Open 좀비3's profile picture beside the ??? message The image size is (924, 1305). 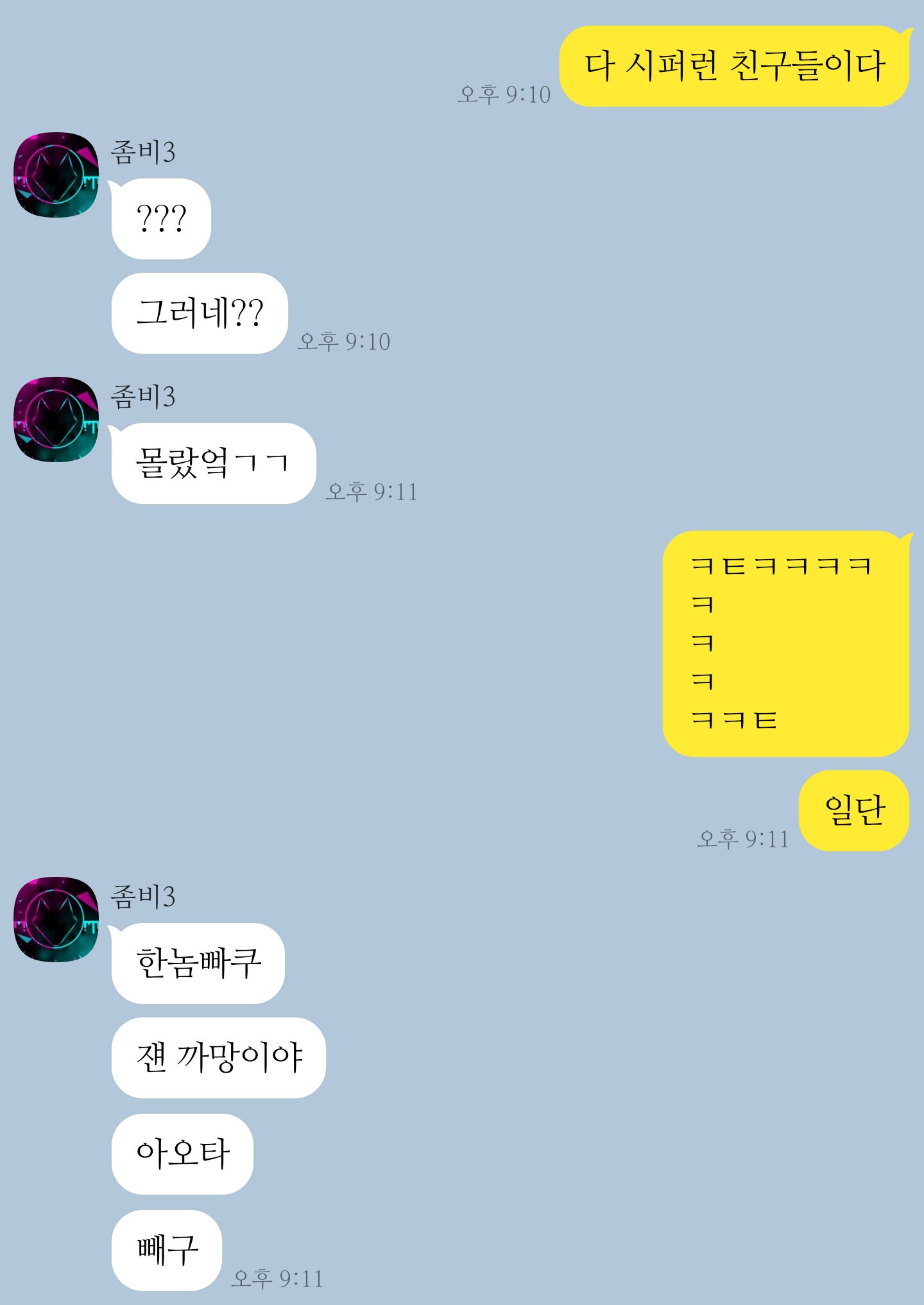tap(56, 175)
